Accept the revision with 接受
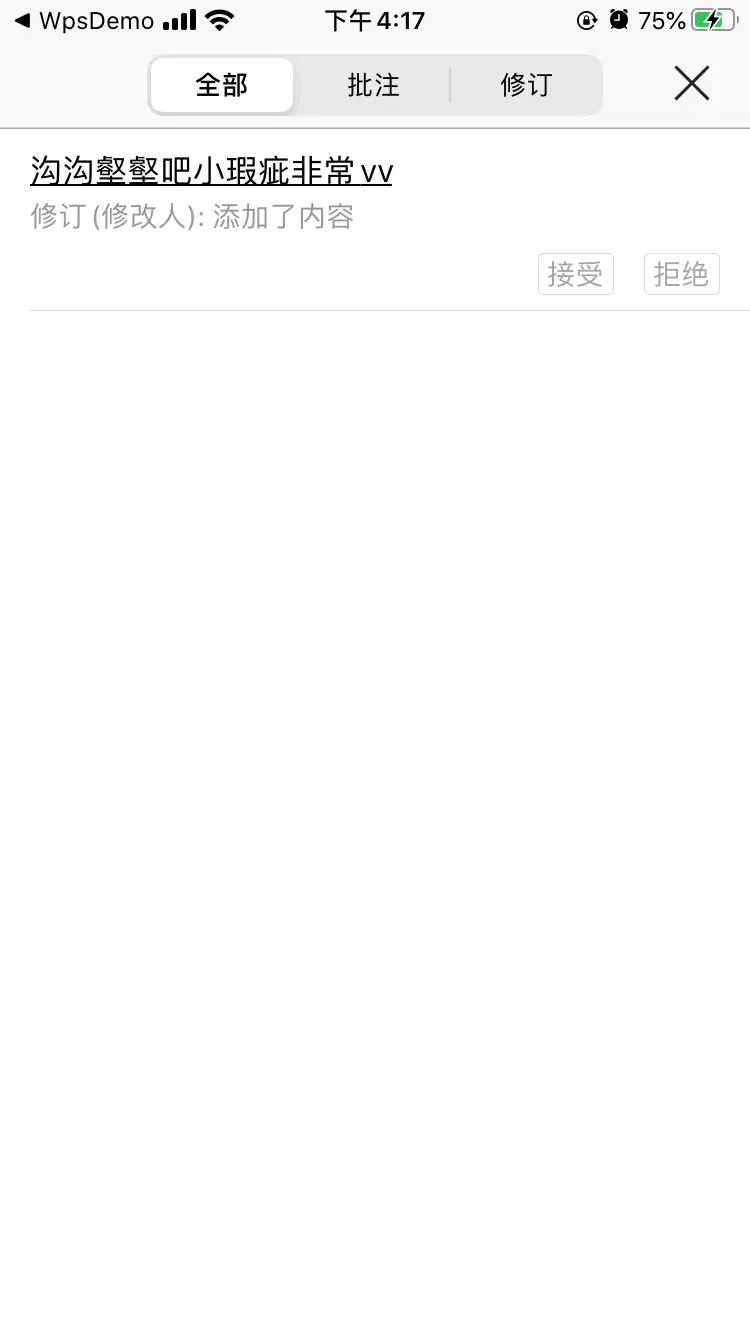This screenshot has height=1334, width=750. (x=576, y=274)
